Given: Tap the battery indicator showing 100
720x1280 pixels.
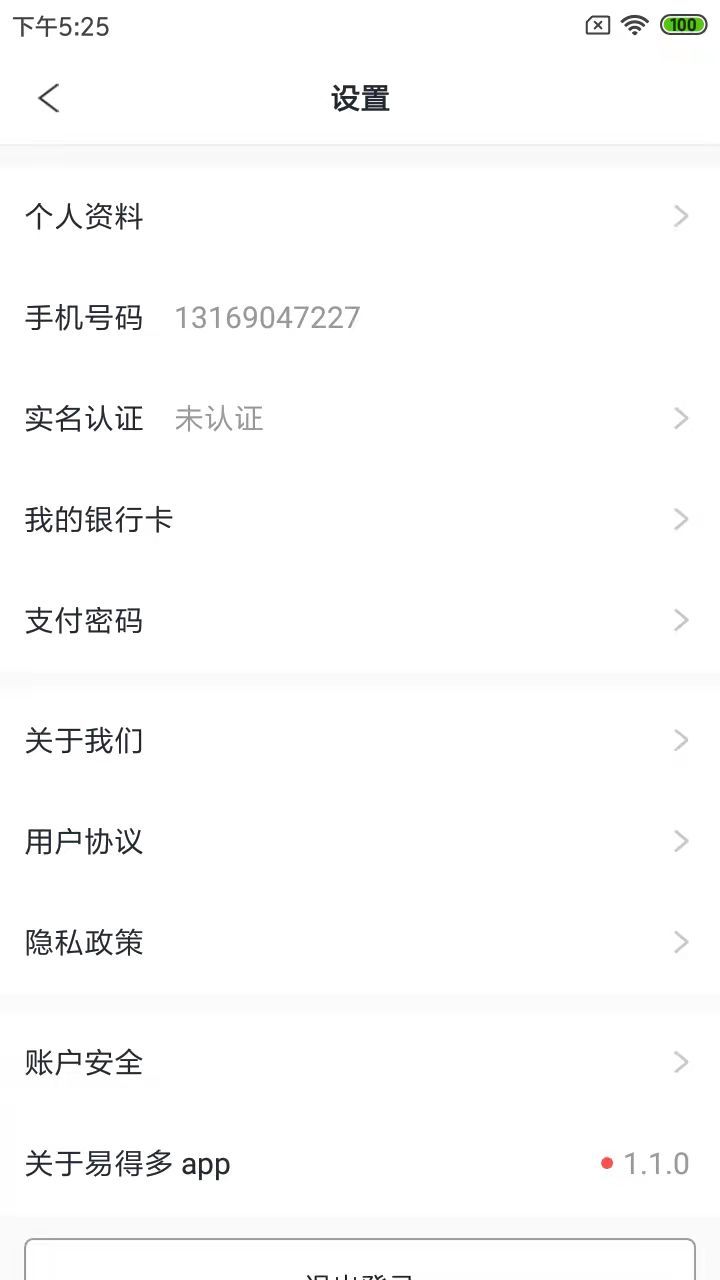Looking at the screenshot, I should [x=683, y=25].
